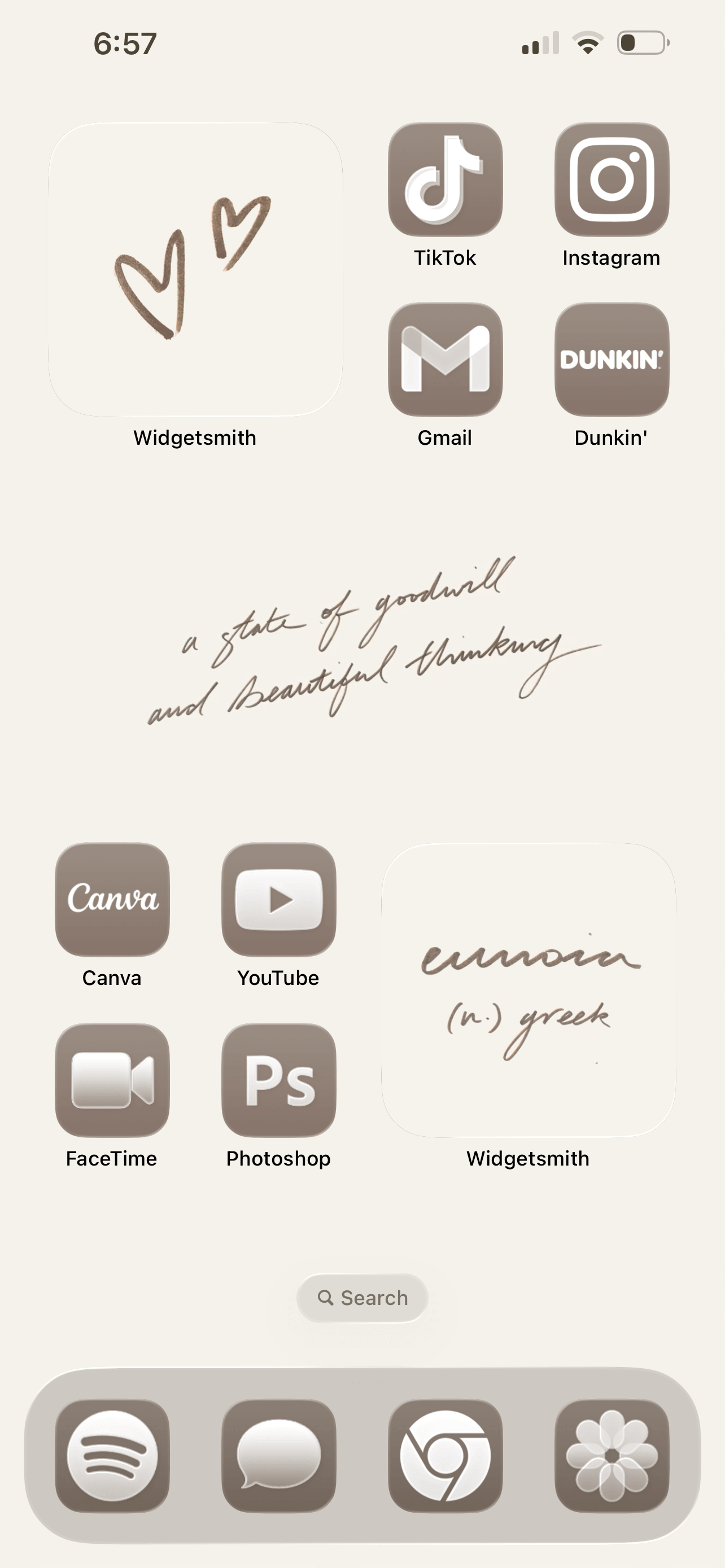The image size is (725, 1568).
Task: Start FaceTime
Action: click(x=112, y=1080)
